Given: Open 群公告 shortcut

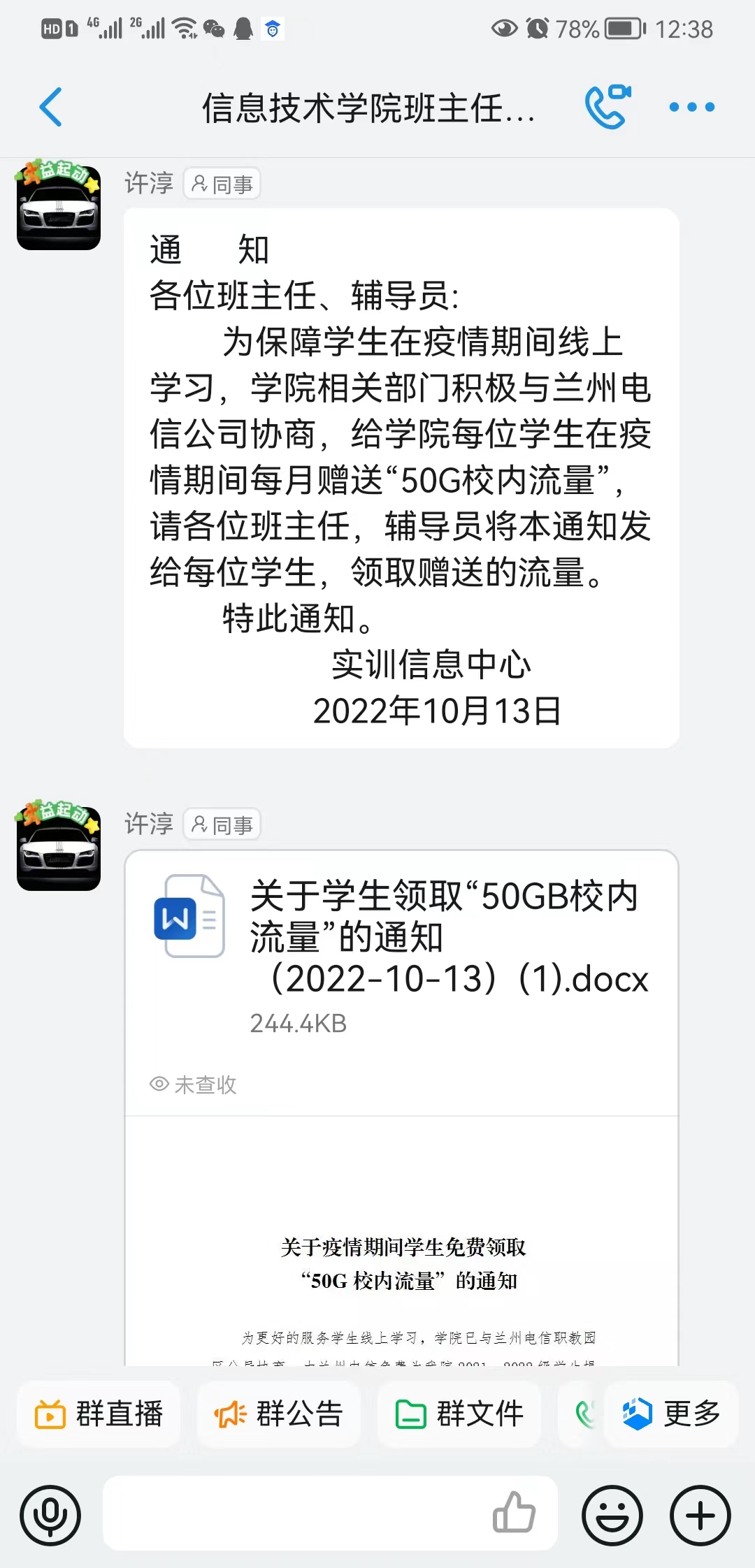Looking at the screenshot, I should click(279, 1414).
